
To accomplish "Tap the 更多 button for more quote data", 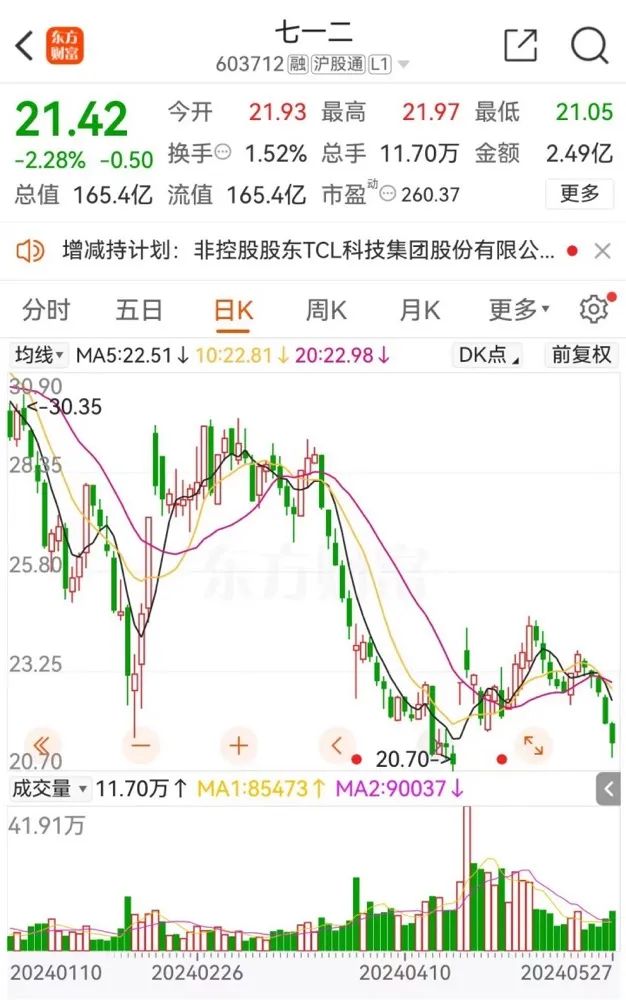I will [x=579, y=193].
